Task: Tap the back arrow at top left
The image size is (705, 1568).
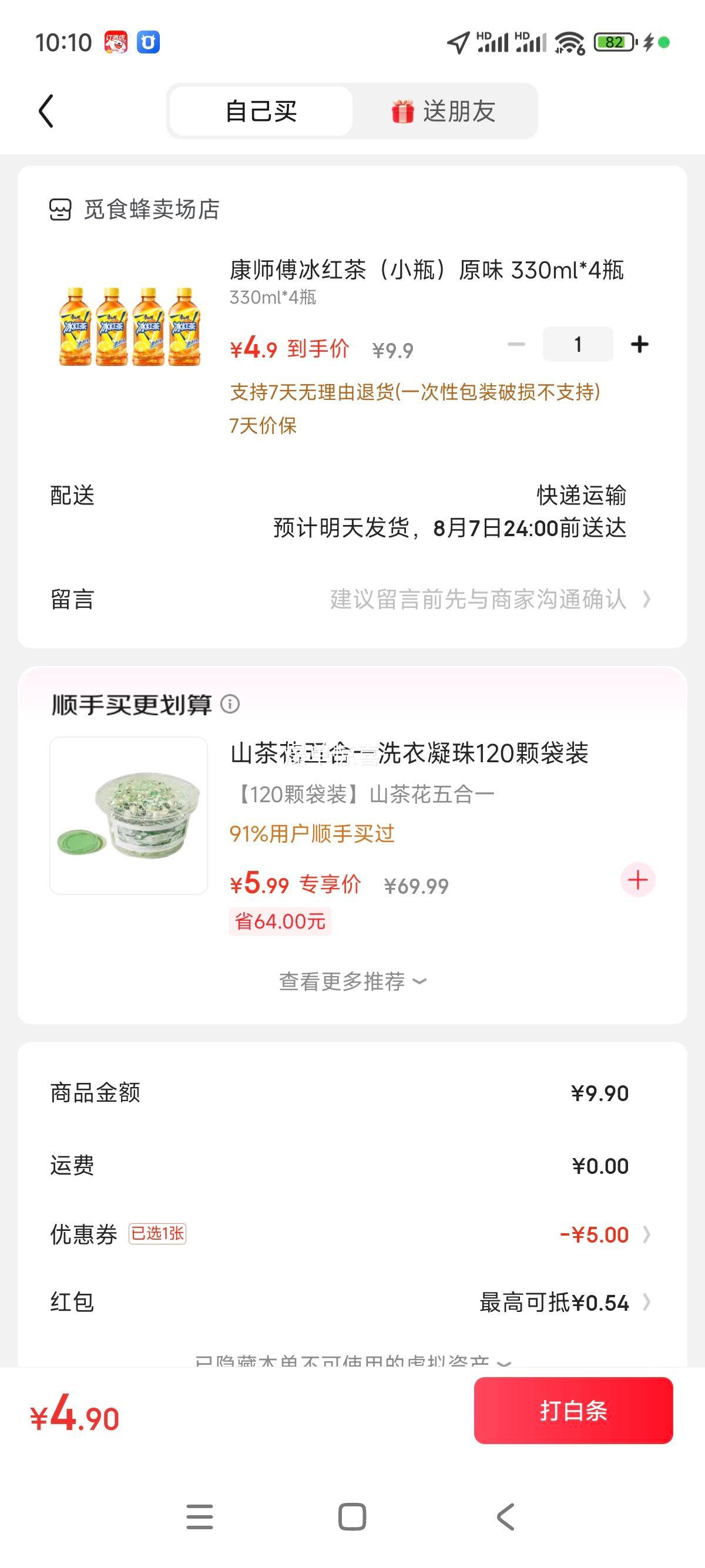Action: [x=46, y=112]
